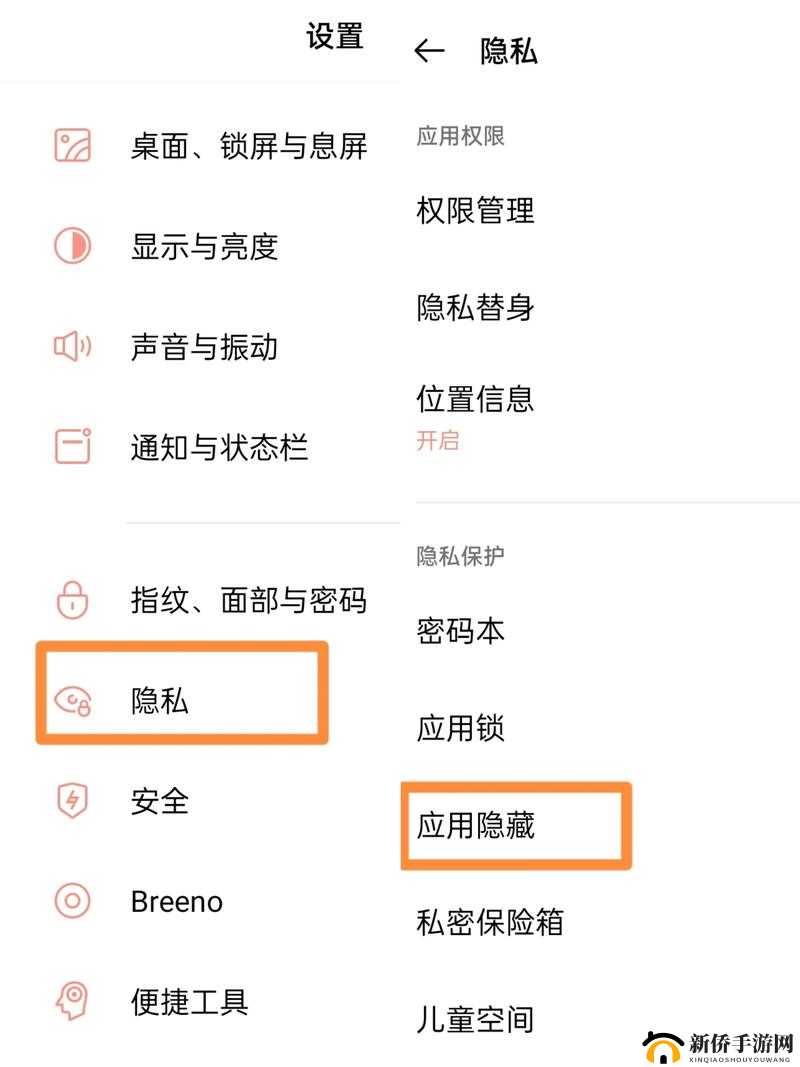Open 私密保险箱 private safe
The width and height of the screenshot is (800, 1067).
[x=490, y=924]
